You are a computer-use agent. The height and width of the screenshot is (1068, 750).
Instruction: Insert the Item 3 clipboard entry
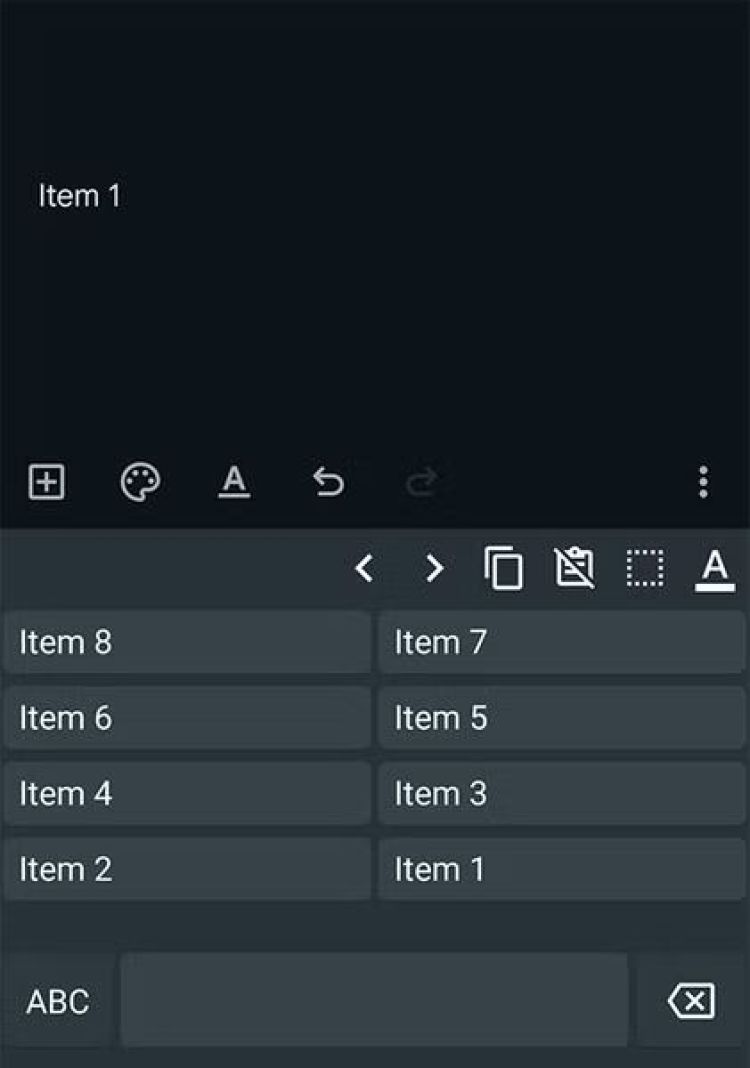561,794
